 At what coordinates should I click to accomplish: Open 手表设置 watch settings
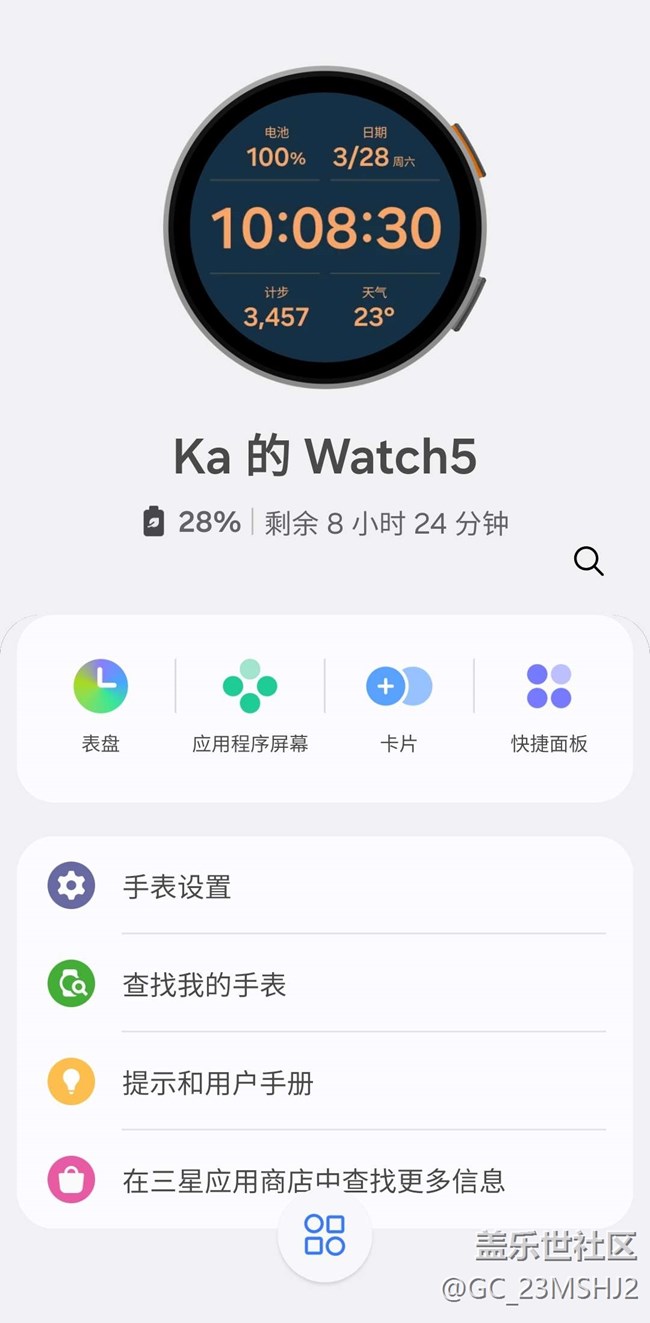(325, 886)
